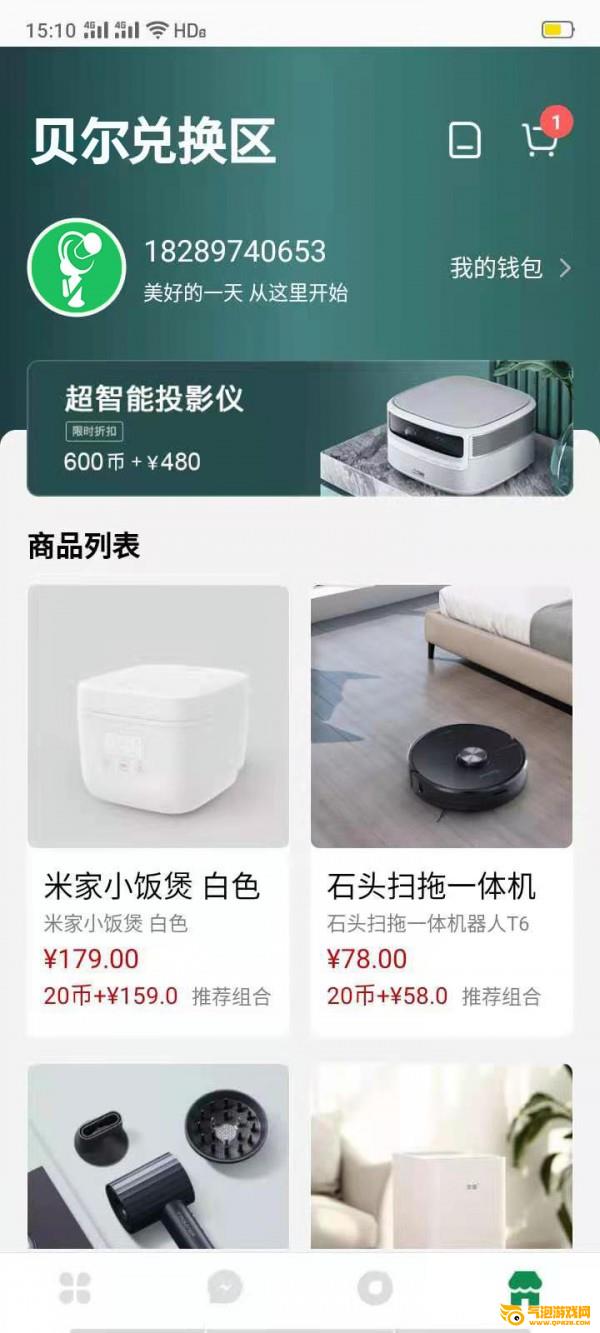Switch to the four-leaf home tab
This screenshot has width=600, height=1333.
pos(75,1288)
